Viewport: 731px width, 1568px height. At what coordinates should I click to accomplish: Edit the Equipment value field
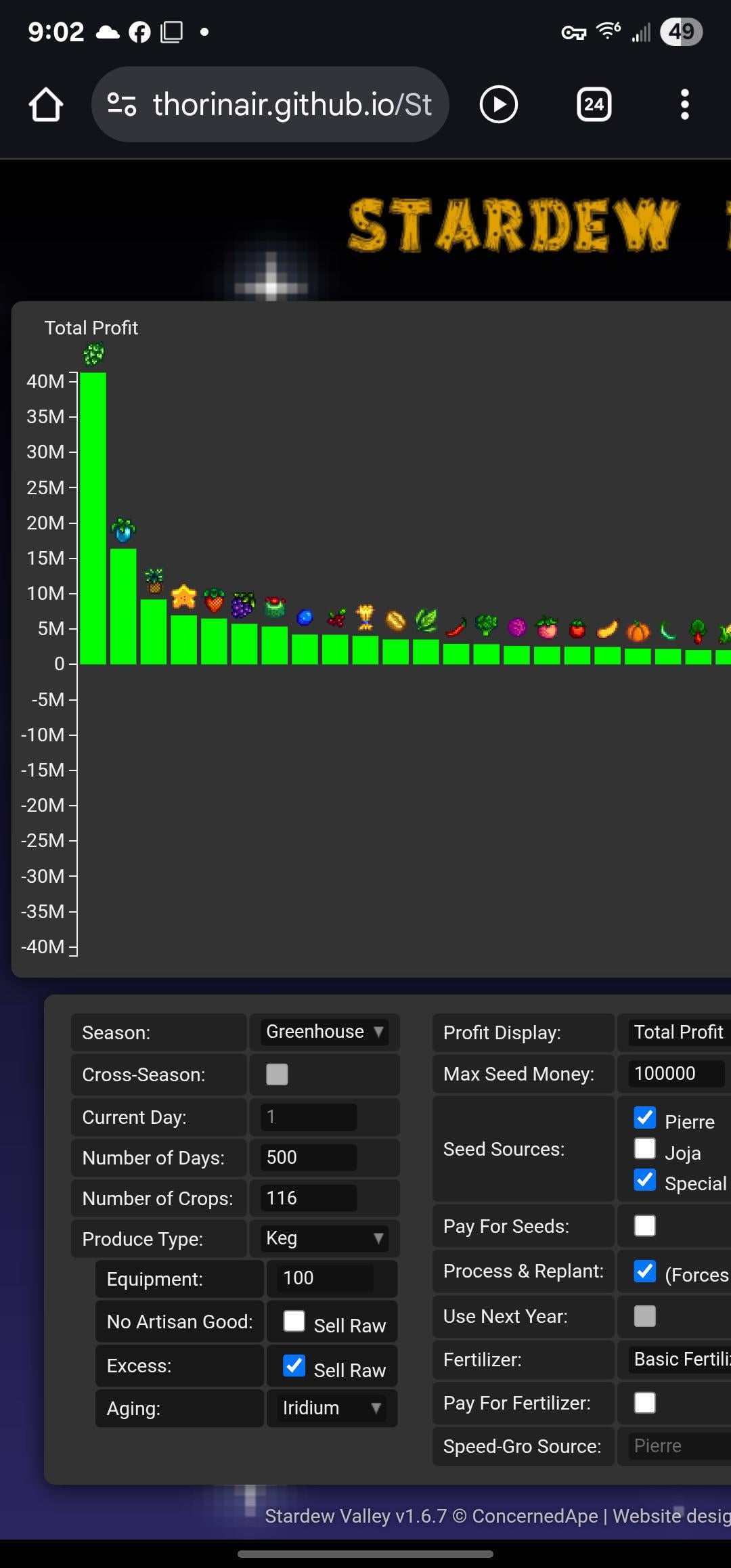326,1278
